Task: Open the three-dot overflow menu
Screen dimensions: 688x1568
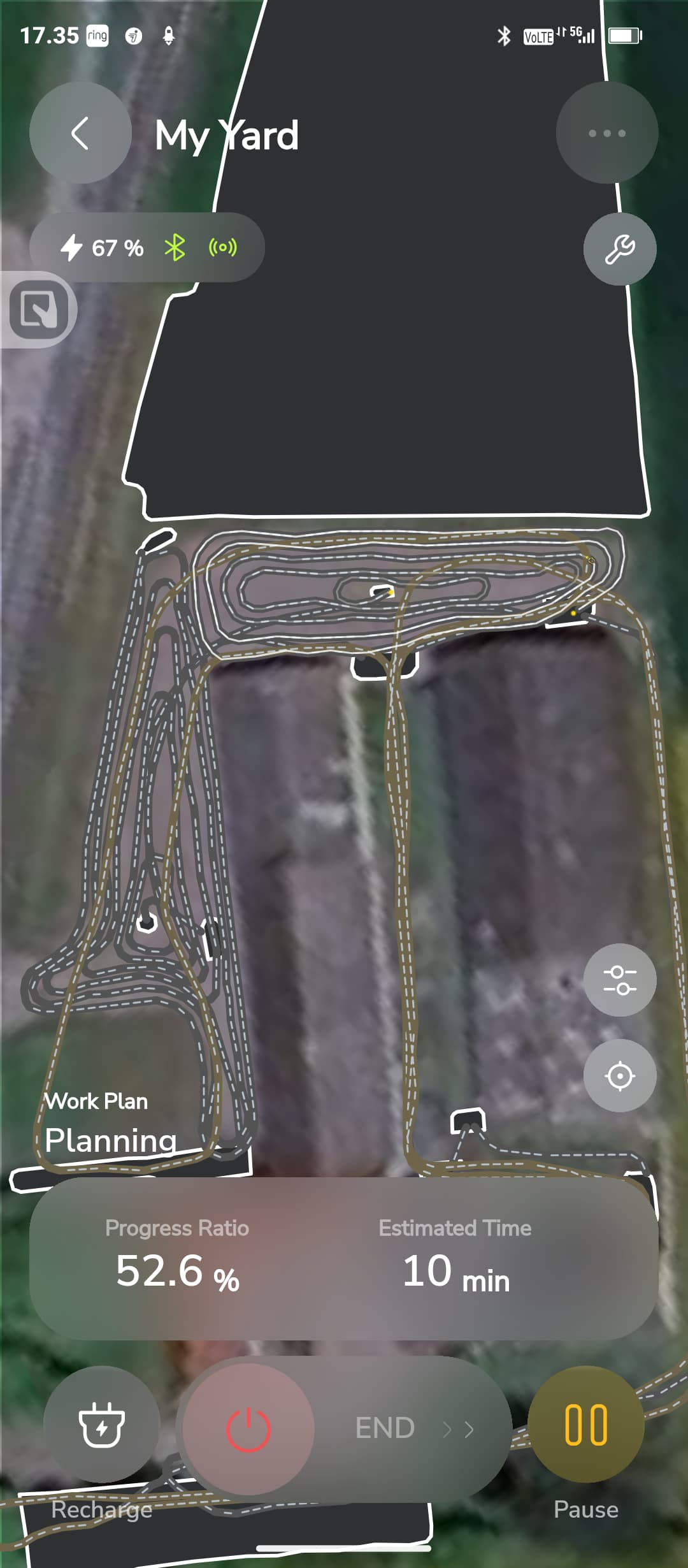Action: (606, 133)
